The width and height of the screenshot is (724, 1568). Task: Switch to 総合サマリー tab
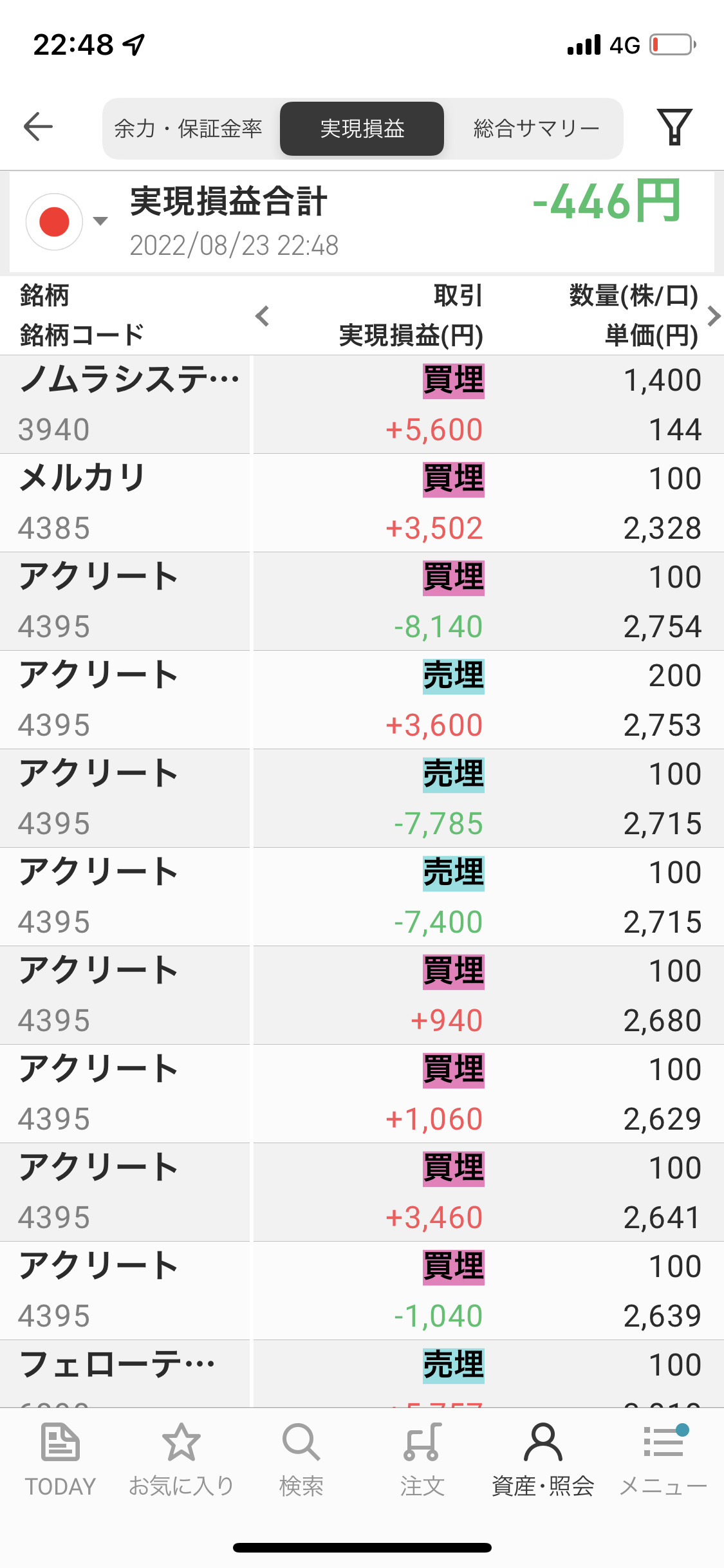(x=535, y=129)
